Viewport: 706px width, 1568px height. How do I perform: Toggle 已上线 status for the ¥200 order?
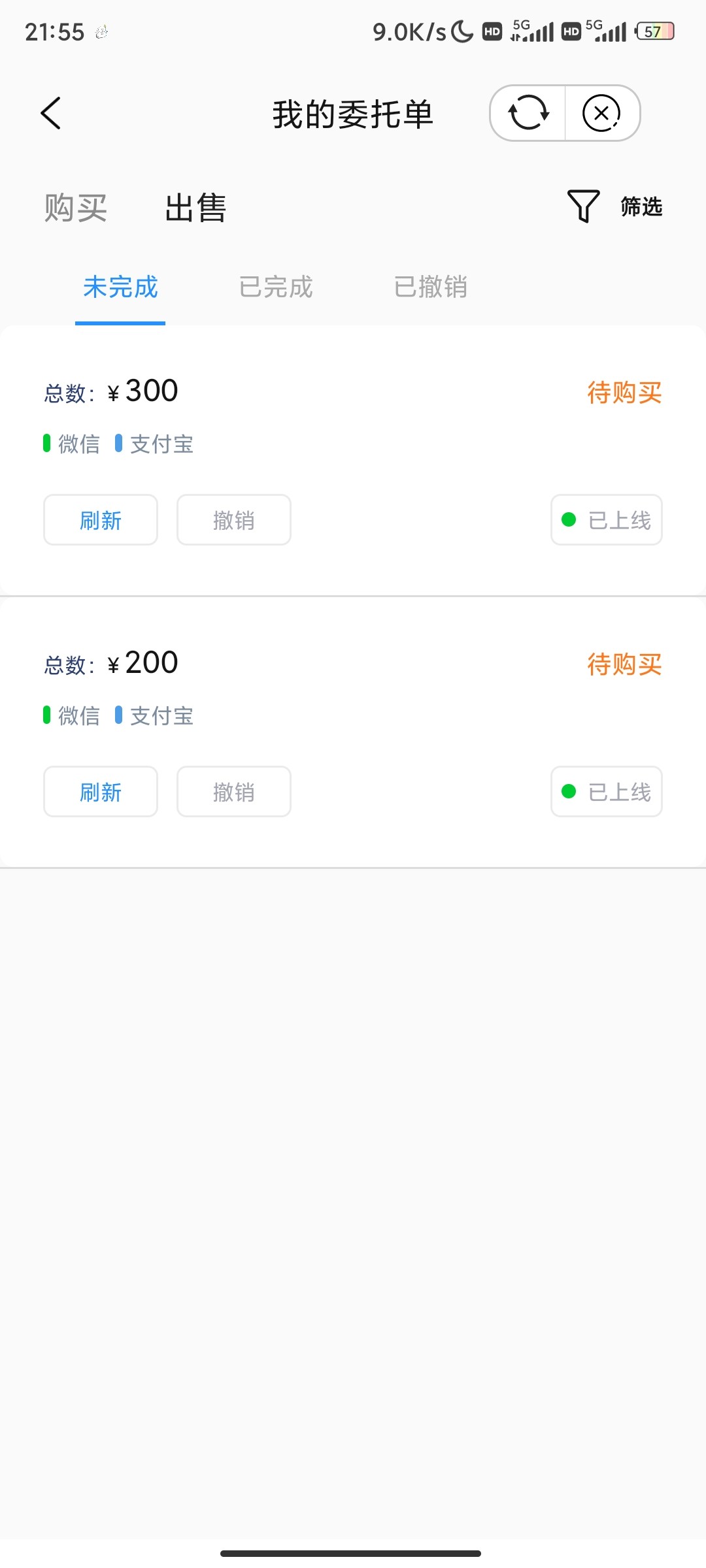607,792
